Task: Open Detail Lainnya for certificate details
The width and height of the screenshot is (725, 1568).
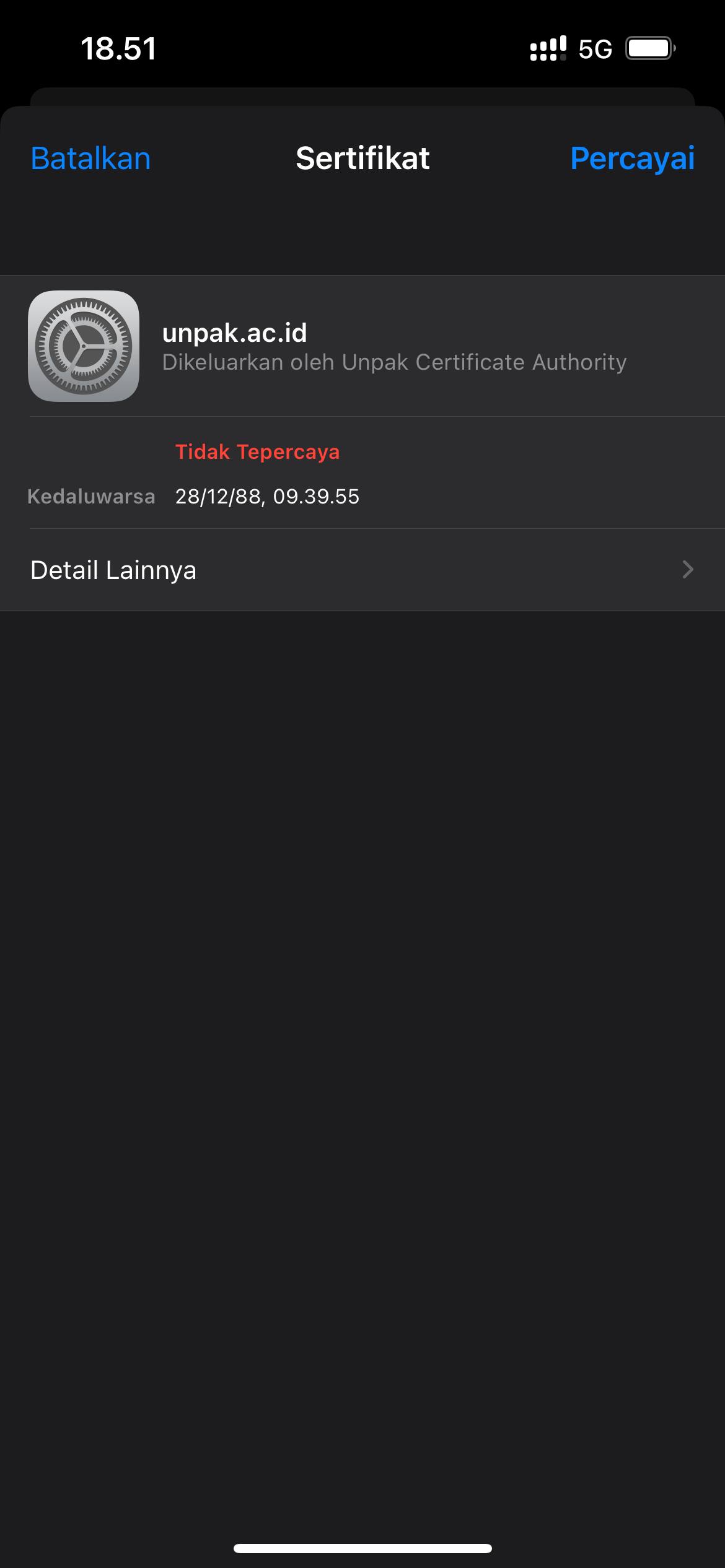Action: (x=362, y=570)
